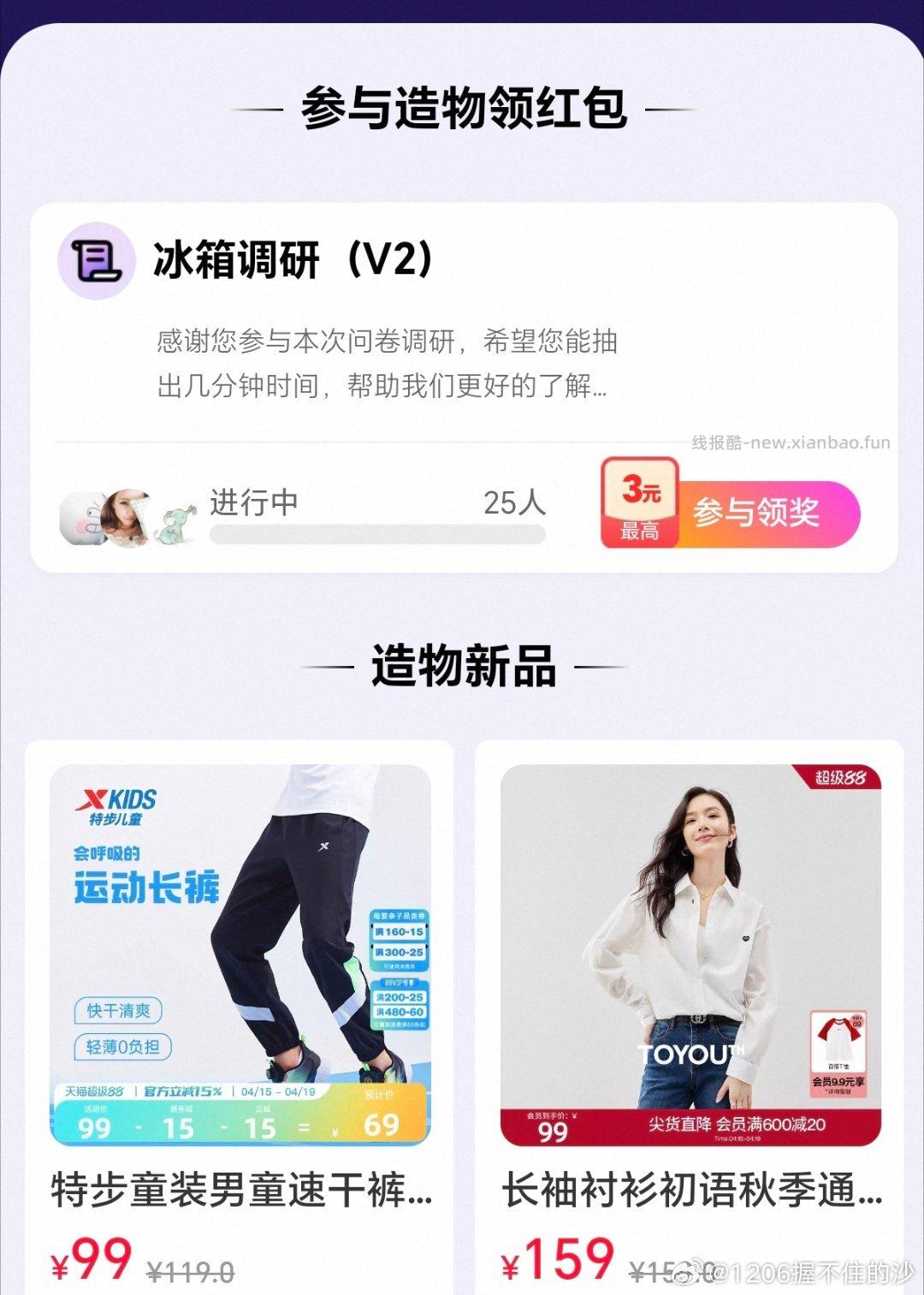Select the 88VIP 满200-25 coupon
This screenshot has width=924, height=1295.
[400, 997]
